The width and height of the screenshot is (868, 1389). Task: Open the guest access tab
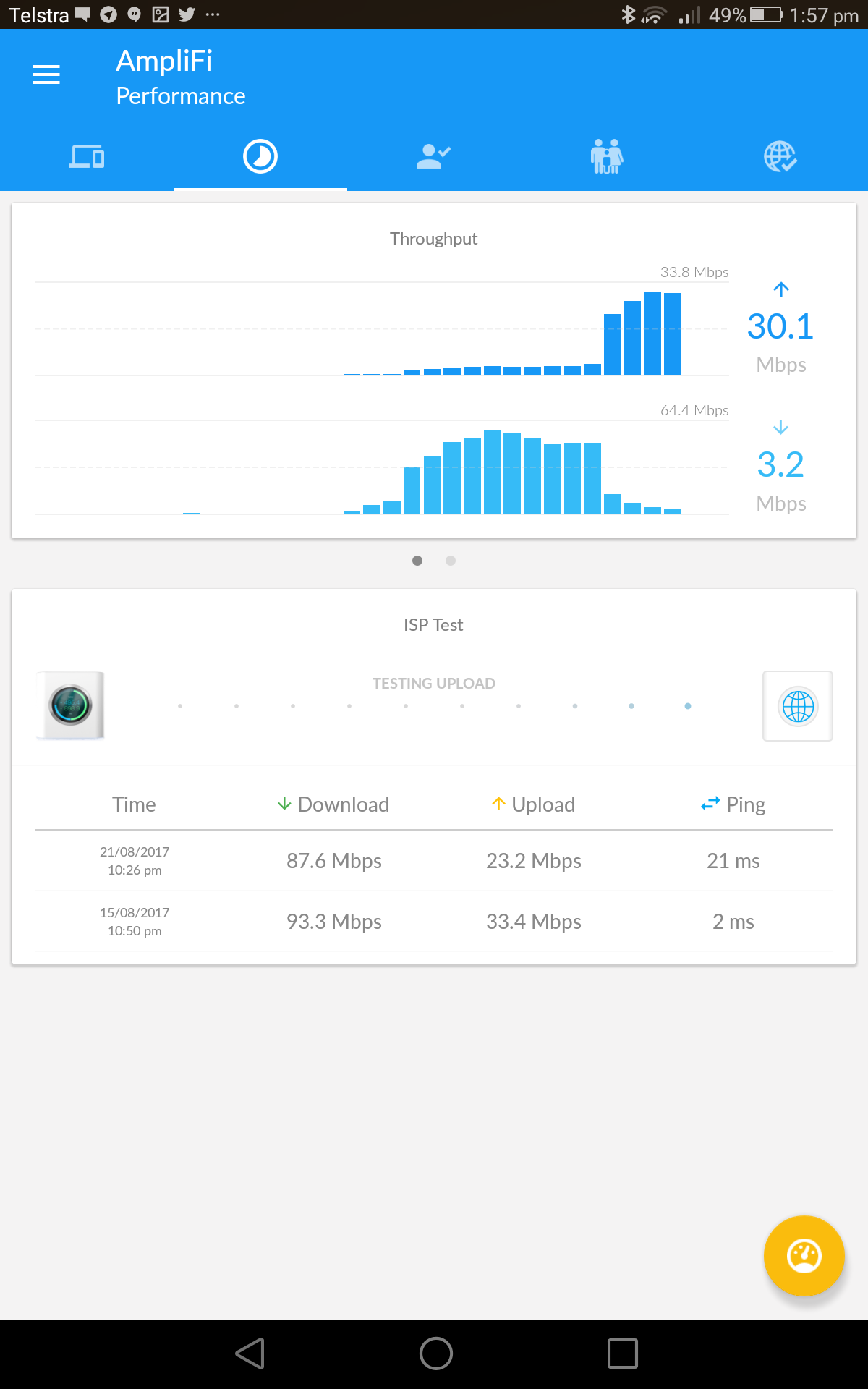pyautogui.click(x=434, y=156)
